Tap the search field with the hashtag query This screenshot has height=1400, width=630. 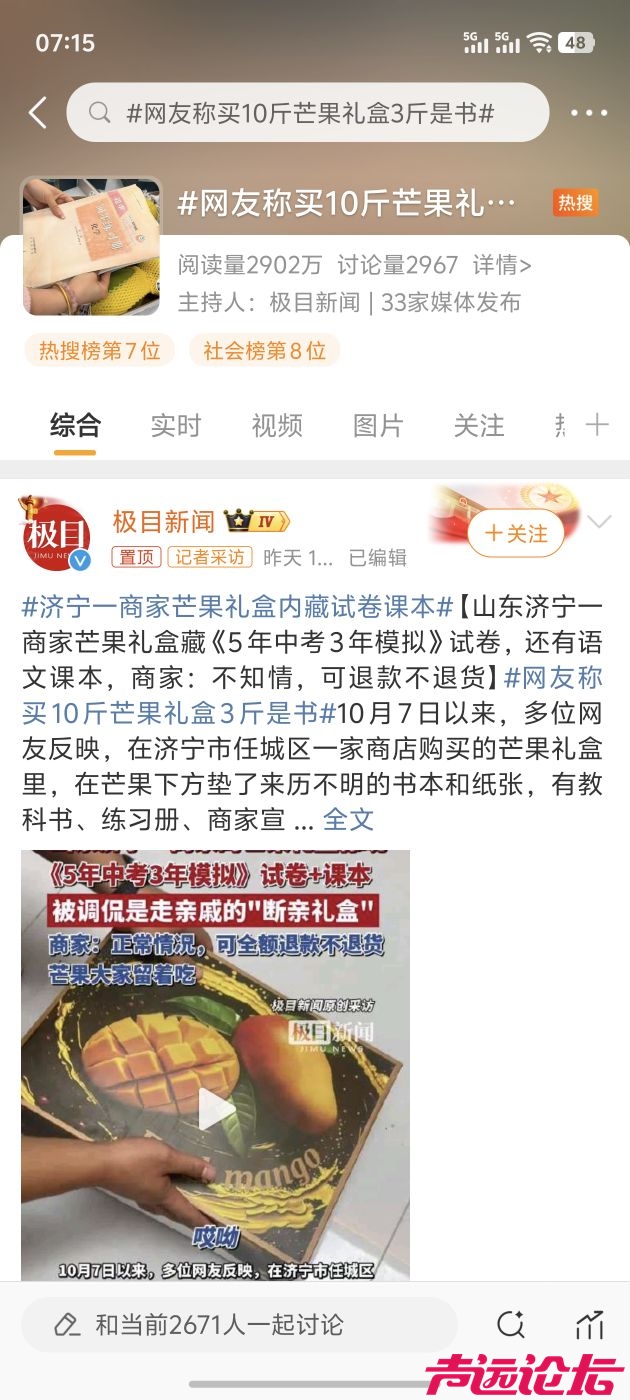click(x=308, y=113)
